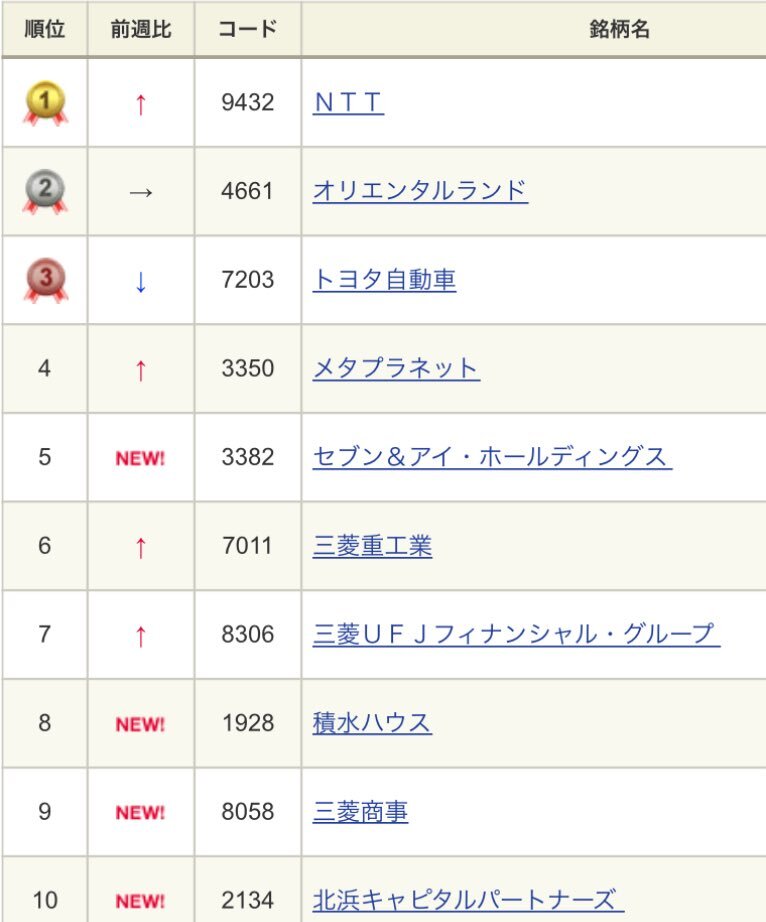Tap the 積水ハウス link

(372, 723)
